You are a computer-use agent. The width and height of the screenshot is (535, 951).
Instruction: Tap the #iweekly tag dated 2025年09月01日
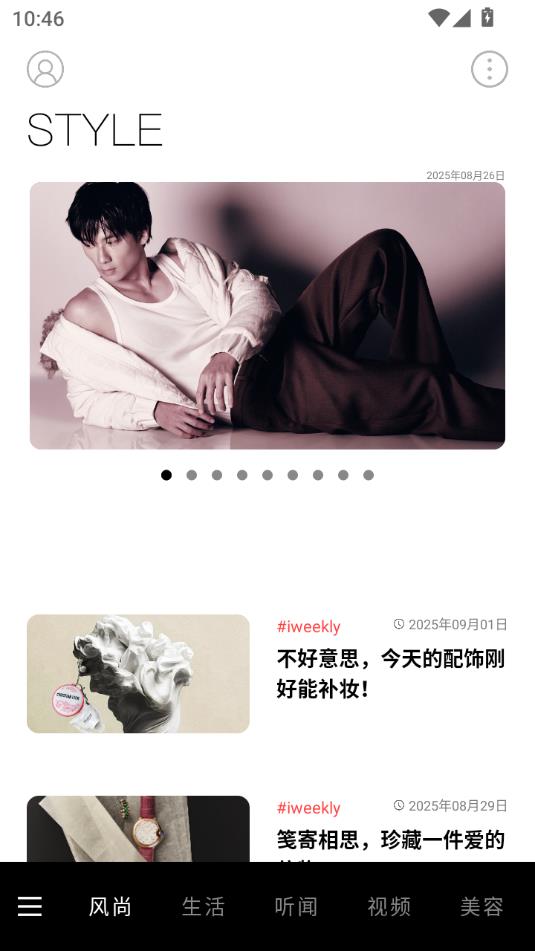(x=309, y=627)
